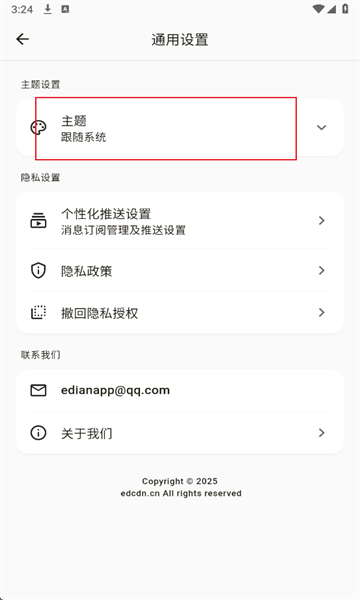View the 隐私政策 page

tap(180, 271)
